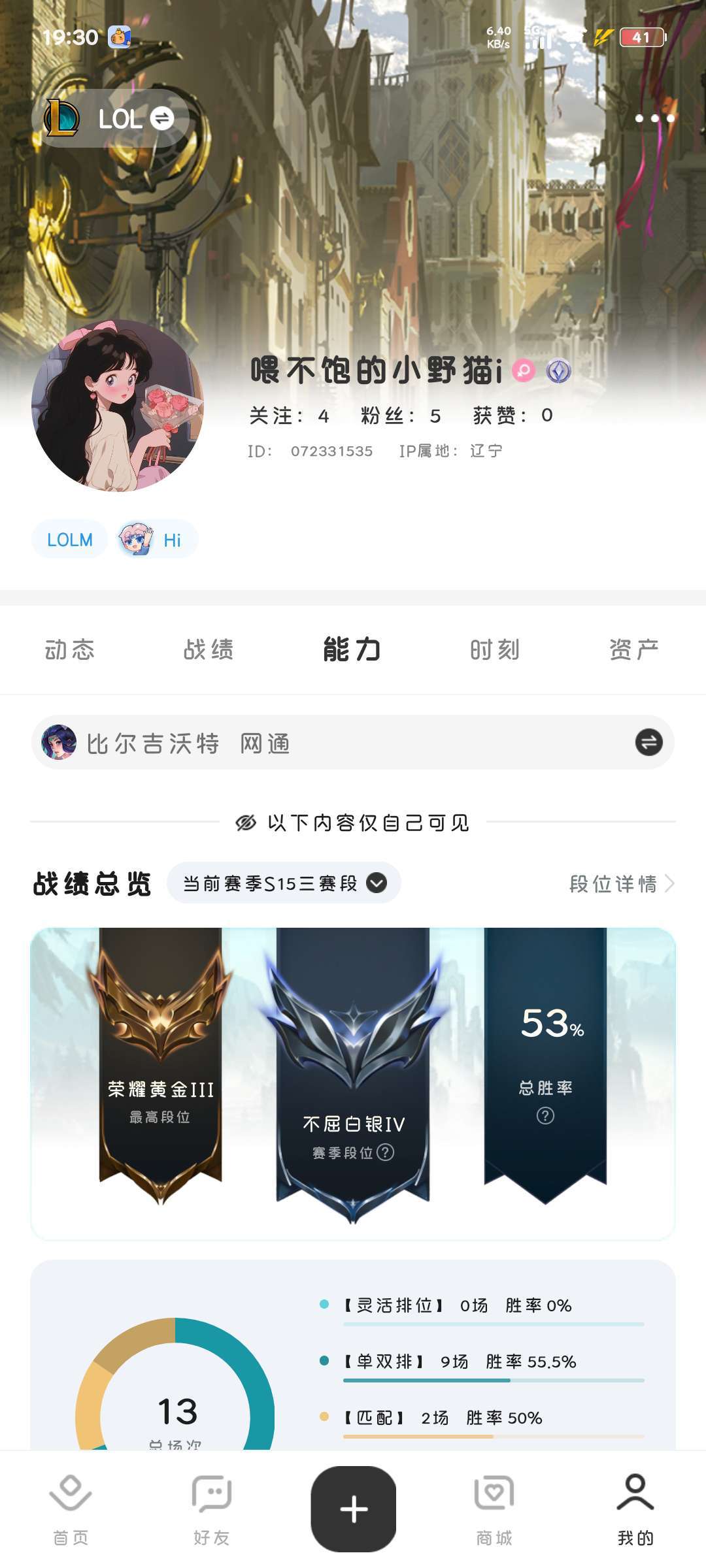Tap the help icon under 总胜率
The image size is (706, 1568).
545,1115
